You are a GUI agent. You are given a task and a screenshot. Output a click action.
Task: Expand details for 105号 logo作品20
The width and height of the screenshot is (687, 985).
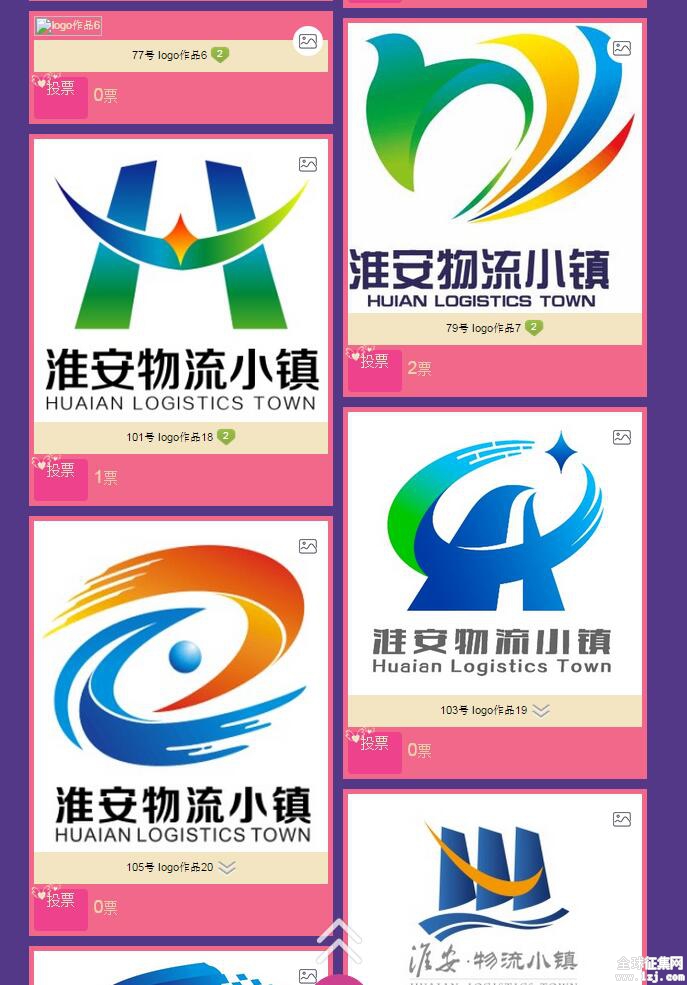point(227,868)
